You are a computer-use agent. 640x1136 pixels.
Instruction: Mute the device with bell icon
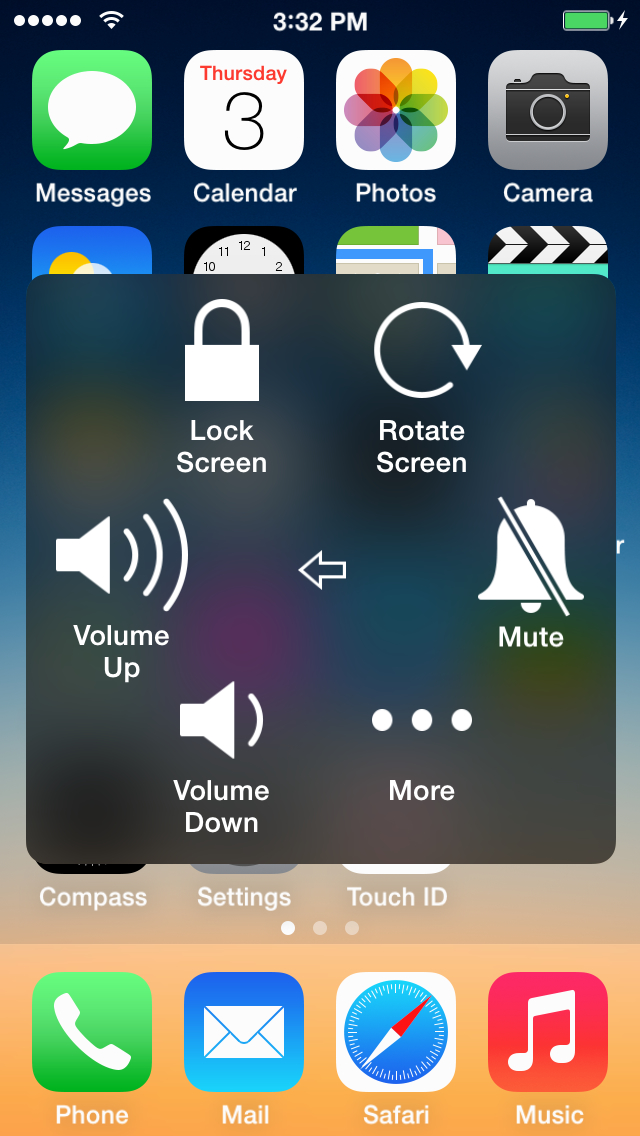click(x=531, y=572)
